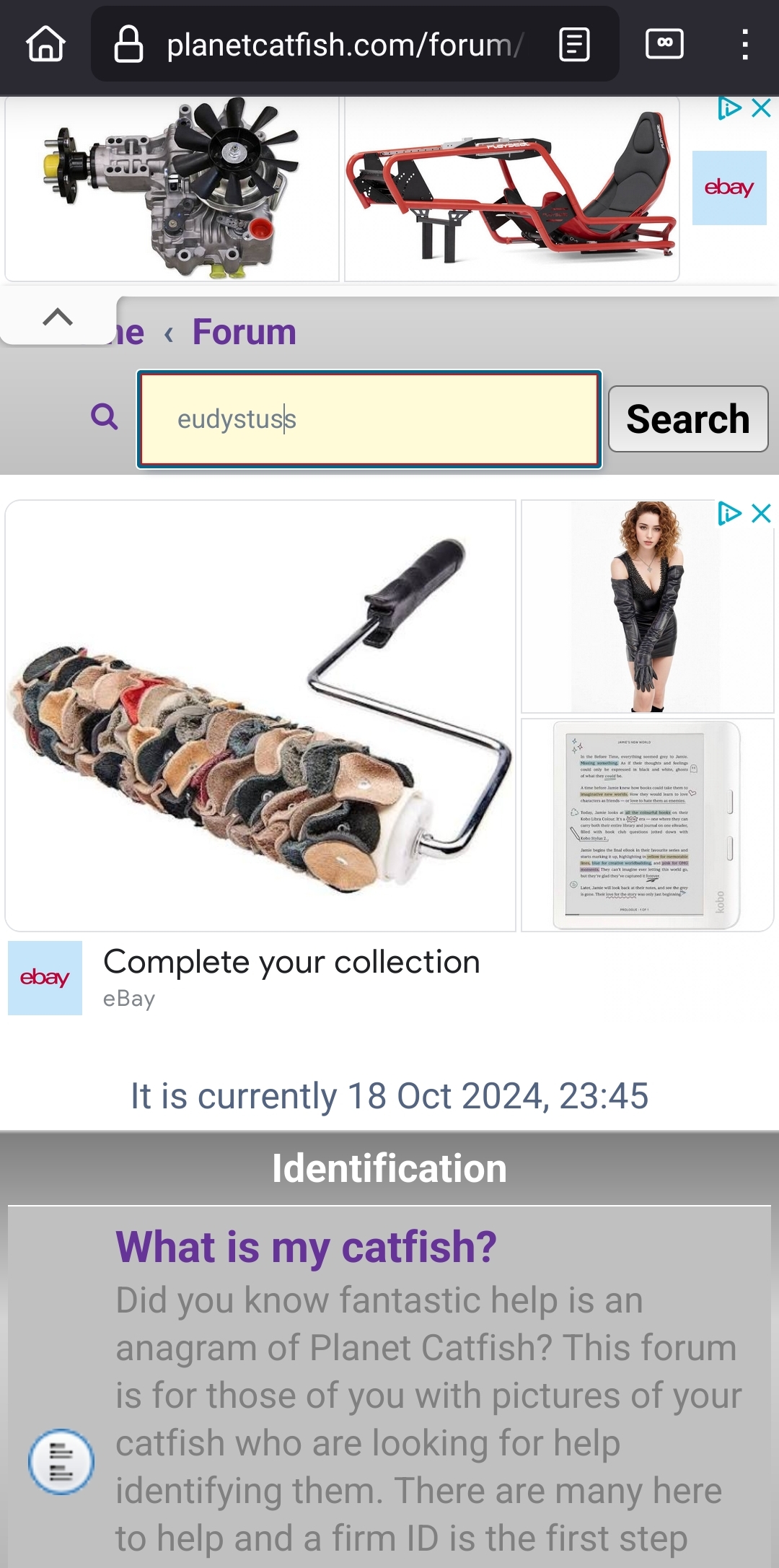
Task: Open the browser tabs switcher
Action: (x=664, y=44)
